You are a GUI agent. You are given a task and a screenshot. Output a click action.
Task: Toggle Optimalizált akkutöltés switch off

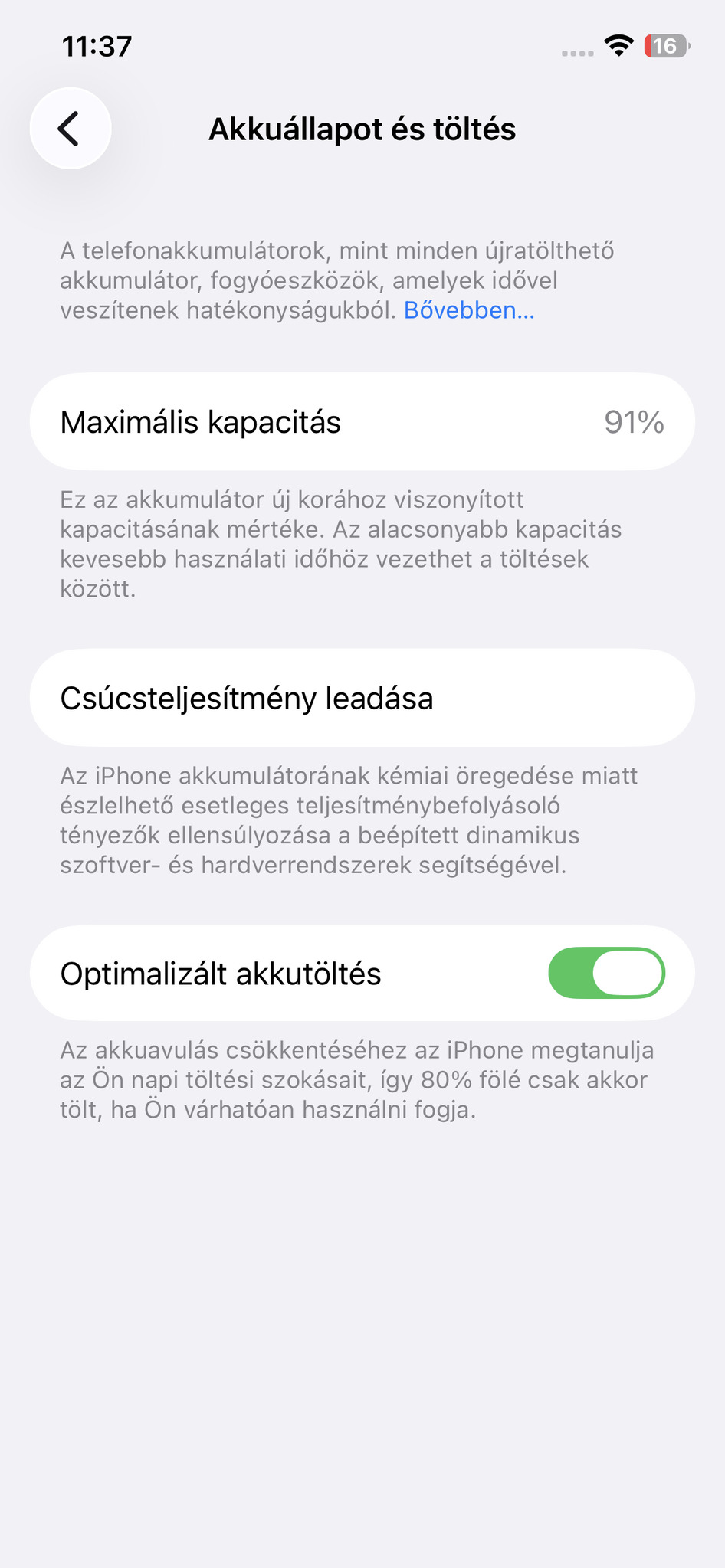606,973
